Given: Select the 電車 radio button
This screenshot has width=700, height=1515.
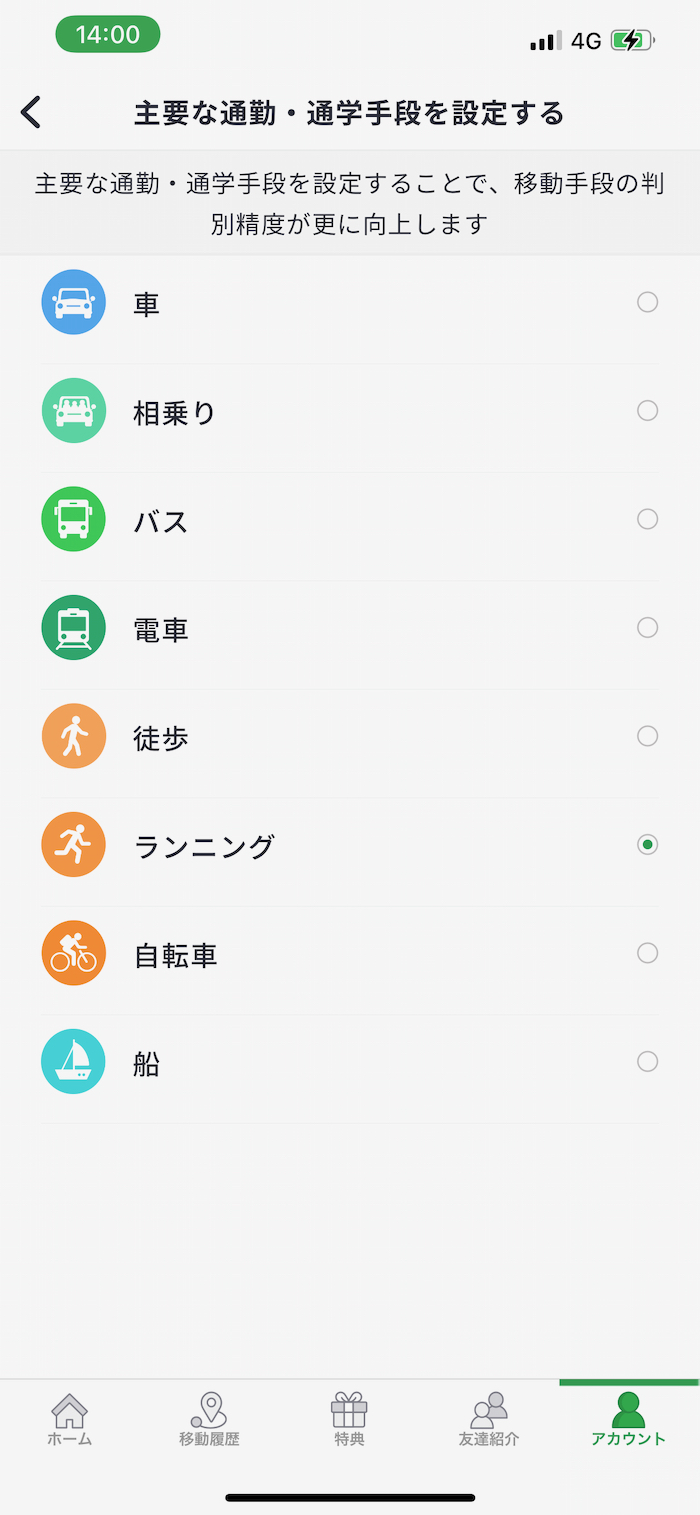Looking at the screenshot, I should tap(647, 628).
